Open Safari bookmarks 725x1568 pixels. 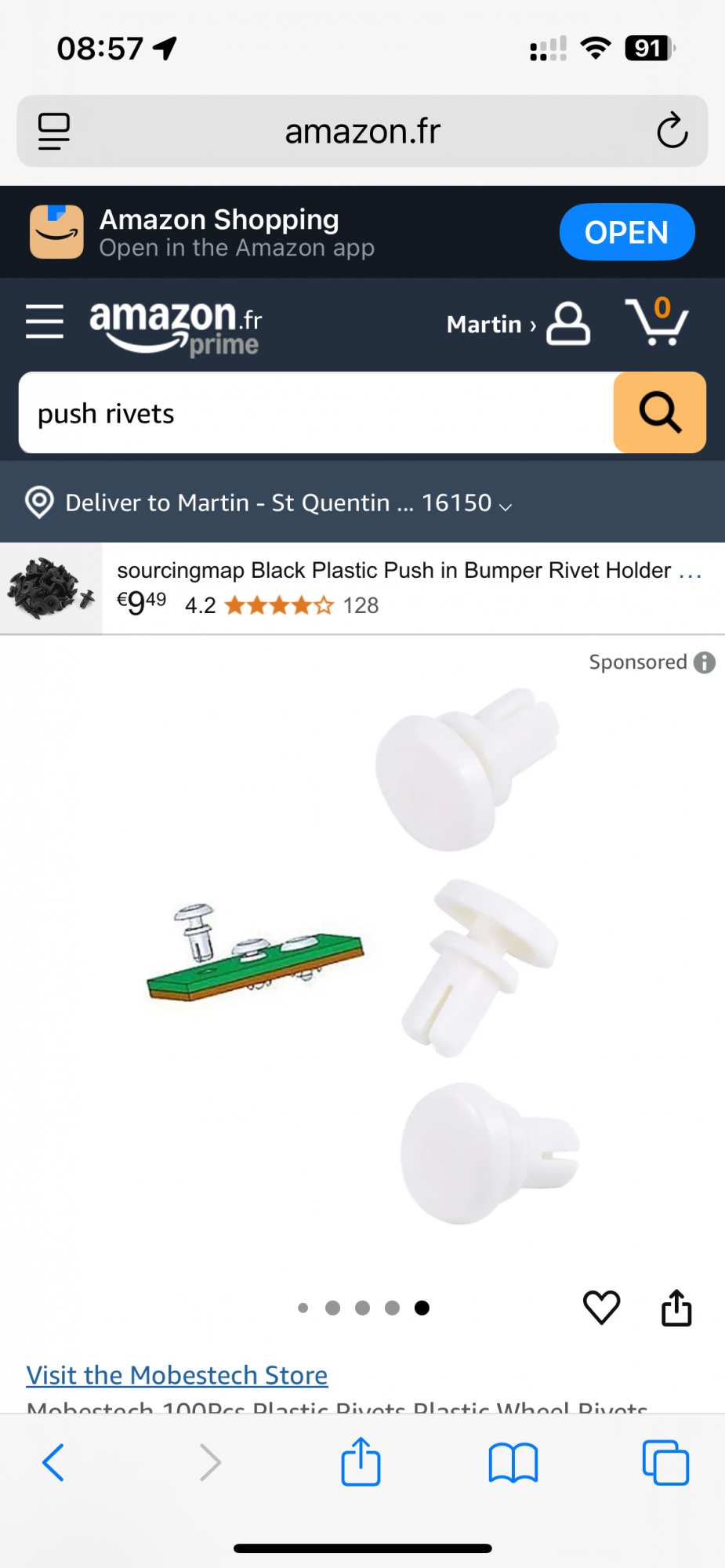tap(513, 1463)
